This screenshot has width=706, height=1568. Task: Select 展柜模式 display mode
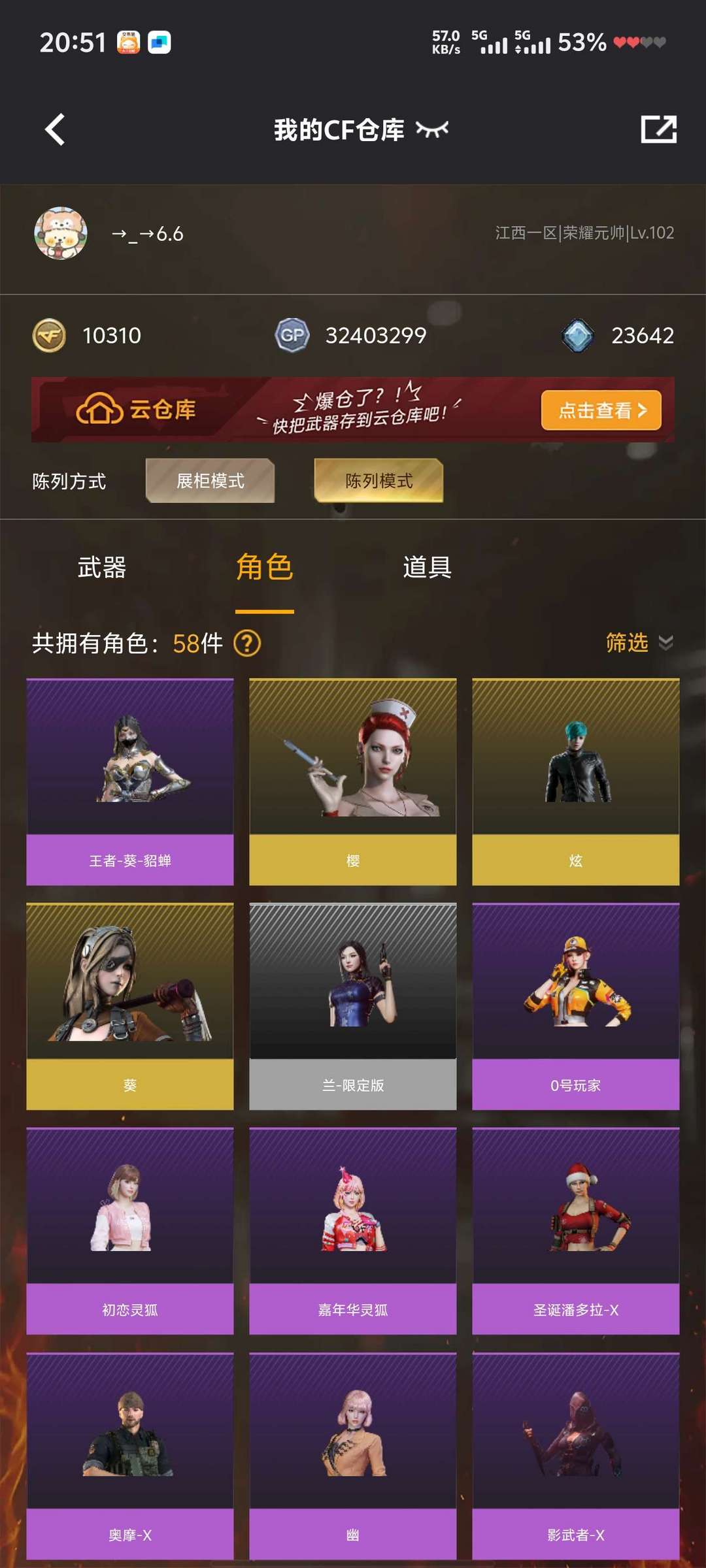210,481
